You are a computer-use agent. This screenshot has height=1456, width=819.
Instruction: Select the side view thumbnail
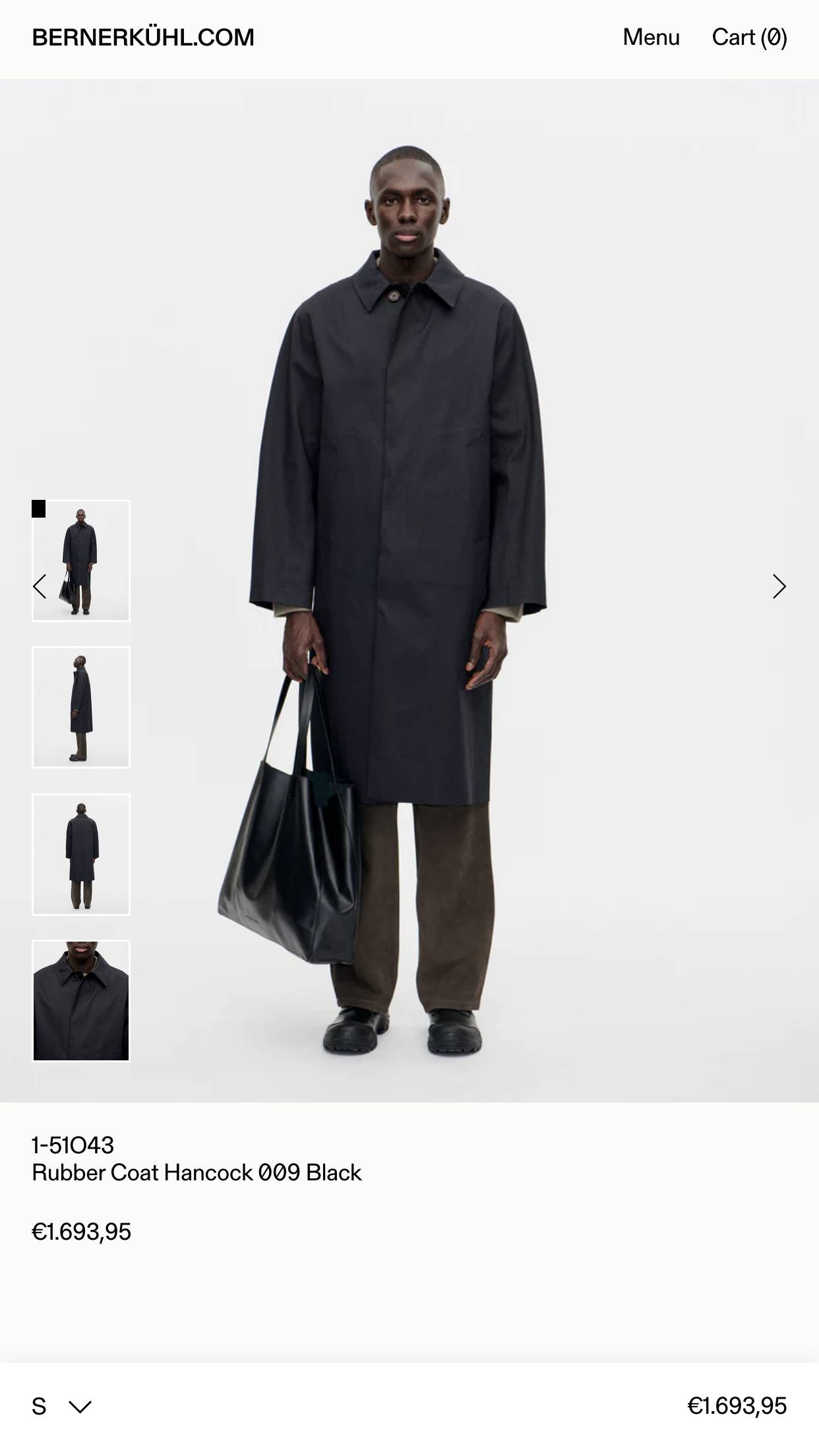pos(81,707)
